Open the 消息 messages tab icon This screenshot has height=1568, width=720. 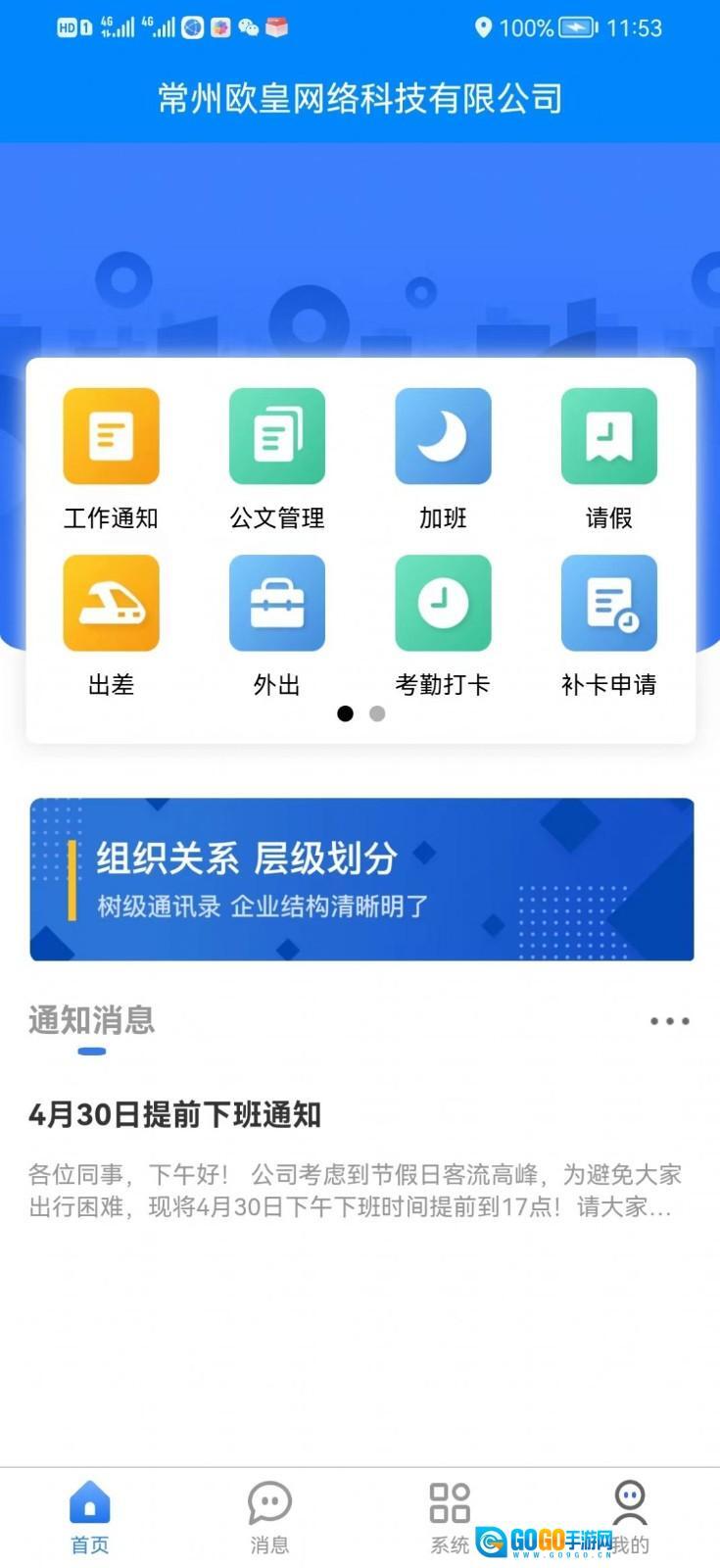coord(269,1501)
